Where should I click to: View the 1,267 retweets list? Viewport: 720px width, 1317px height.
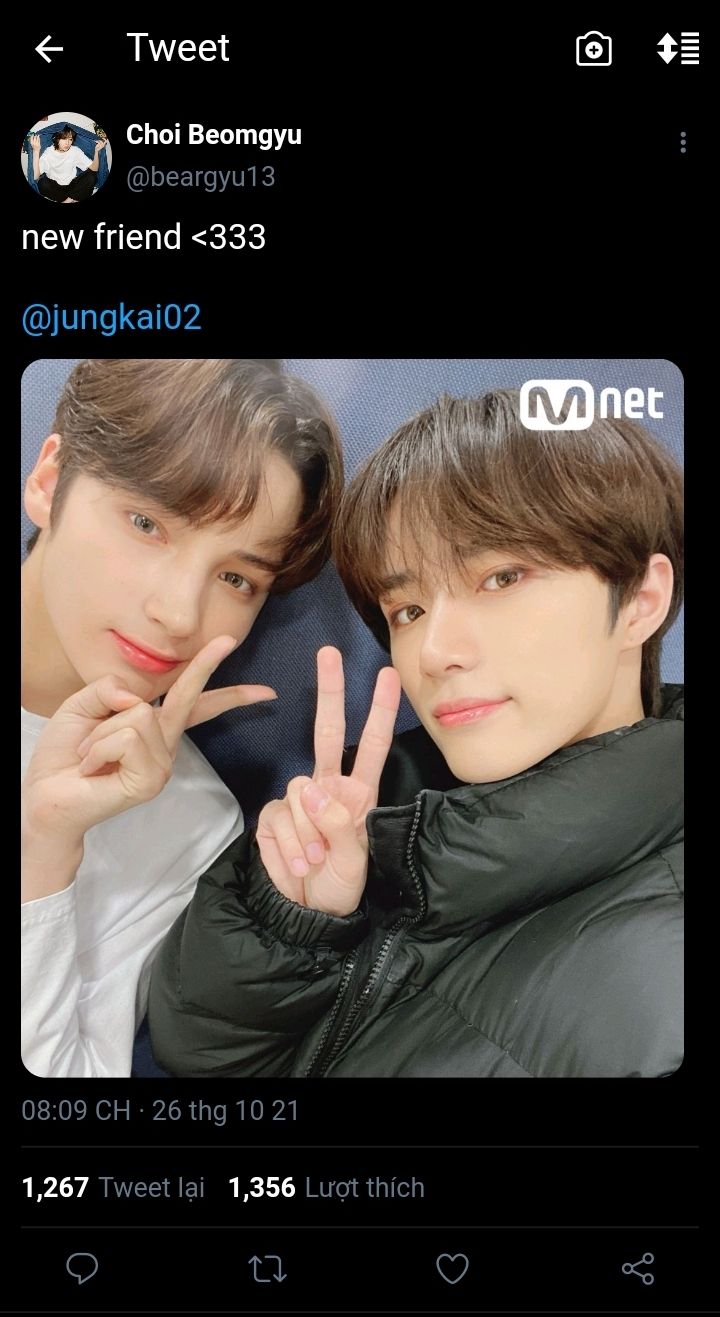point(113,1187)
